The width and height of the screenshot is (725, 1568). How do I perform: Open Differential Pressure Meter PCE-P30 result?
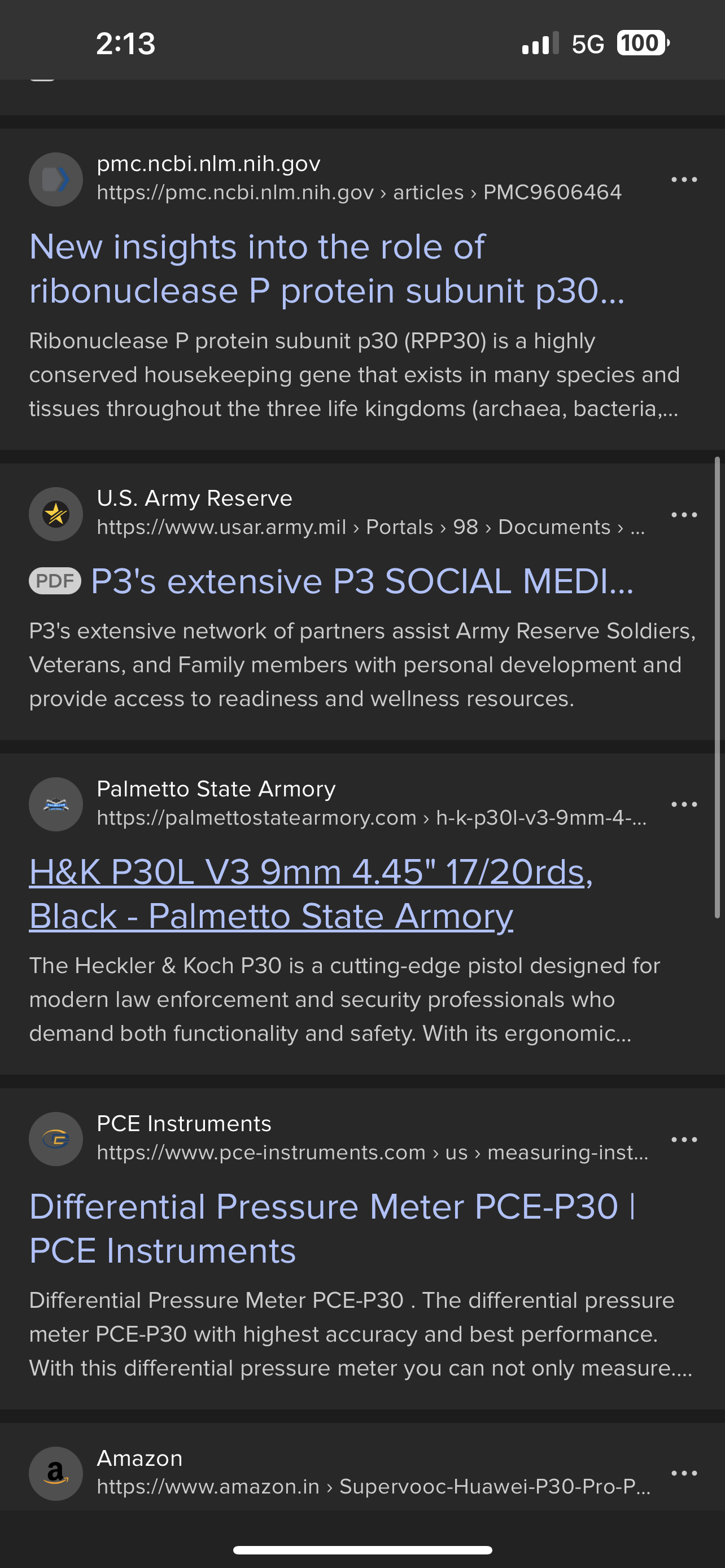coord(333,1228)
